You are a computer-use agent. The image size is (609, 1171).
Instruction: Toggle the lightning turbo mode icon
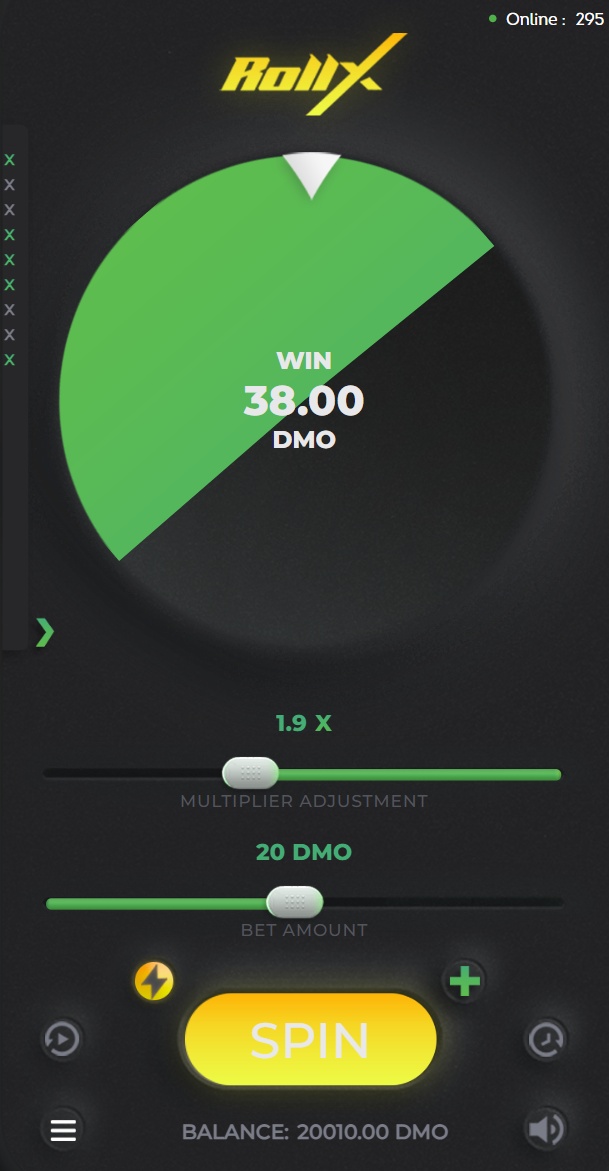coord(154,981)
